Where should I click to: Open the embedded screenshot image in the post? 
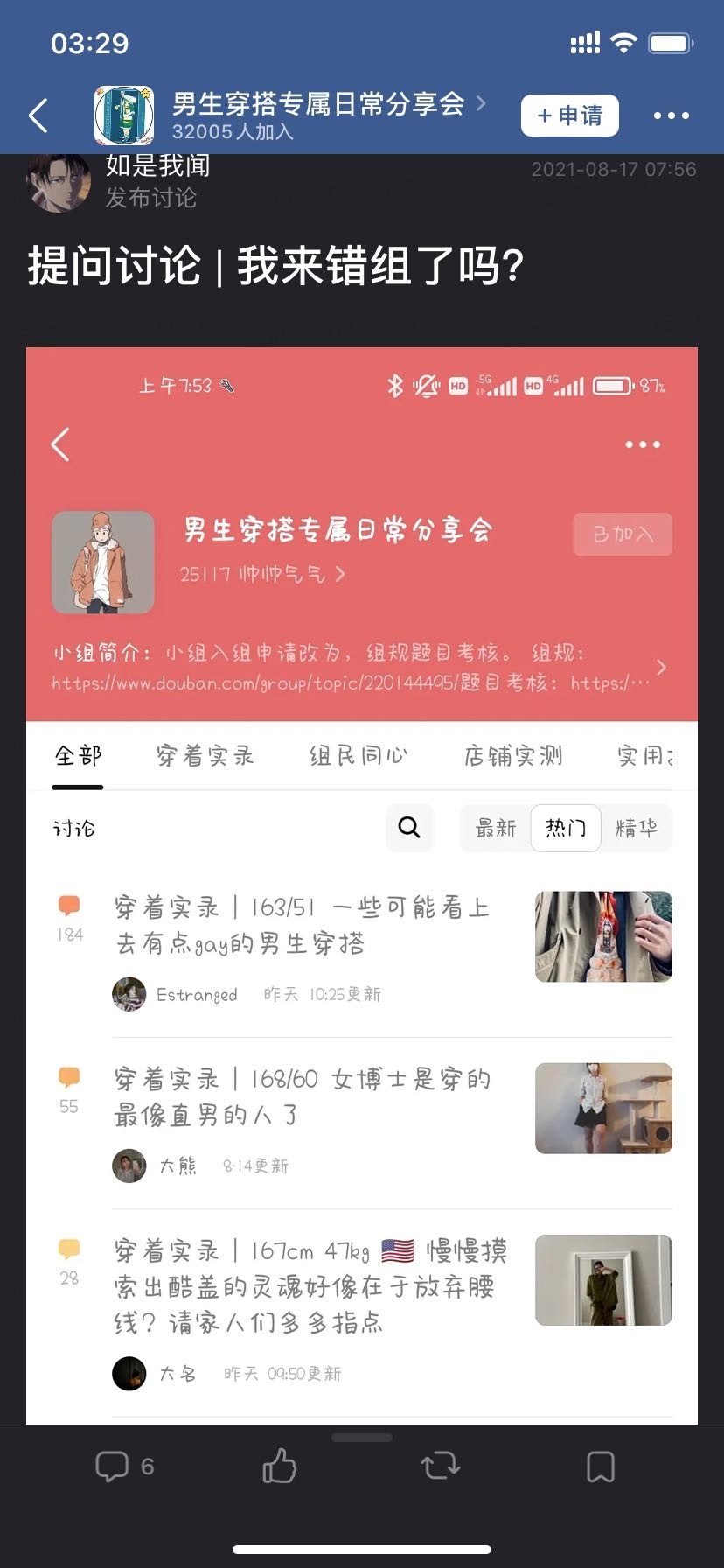(x=362, y=884)
